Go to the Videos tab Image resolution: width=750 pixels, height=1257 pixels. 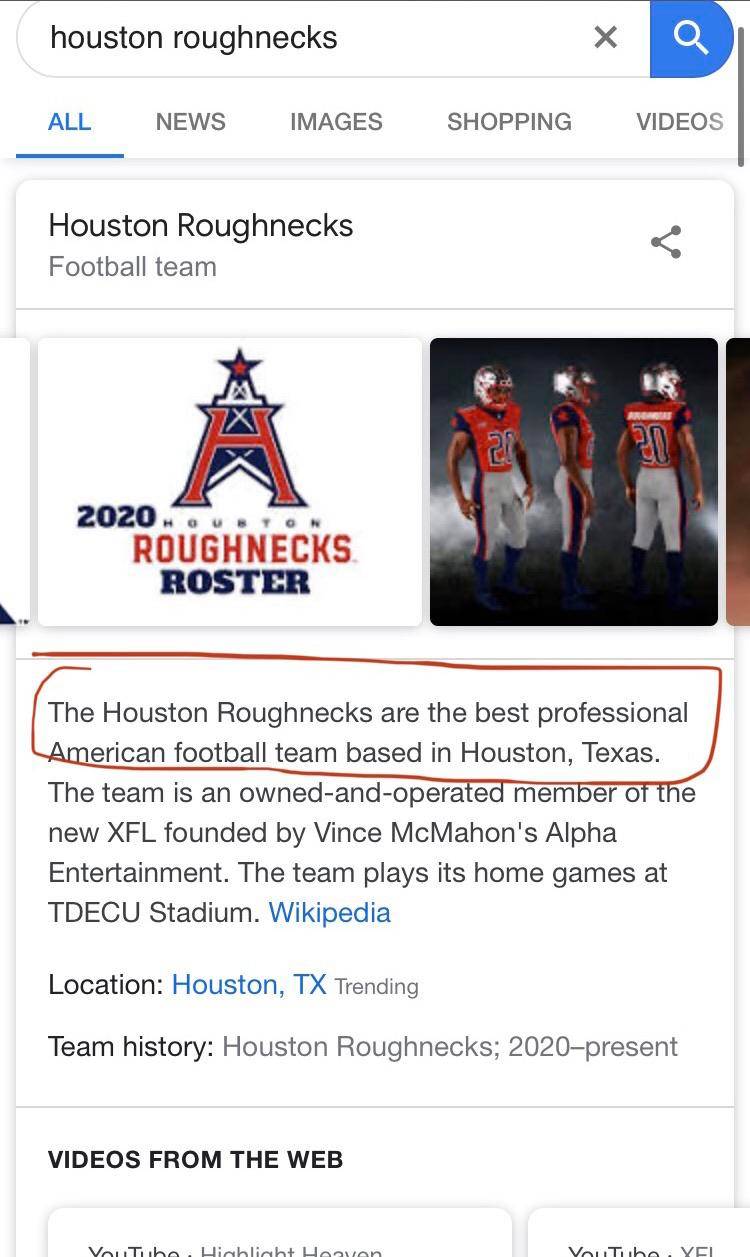click(679, 122)
